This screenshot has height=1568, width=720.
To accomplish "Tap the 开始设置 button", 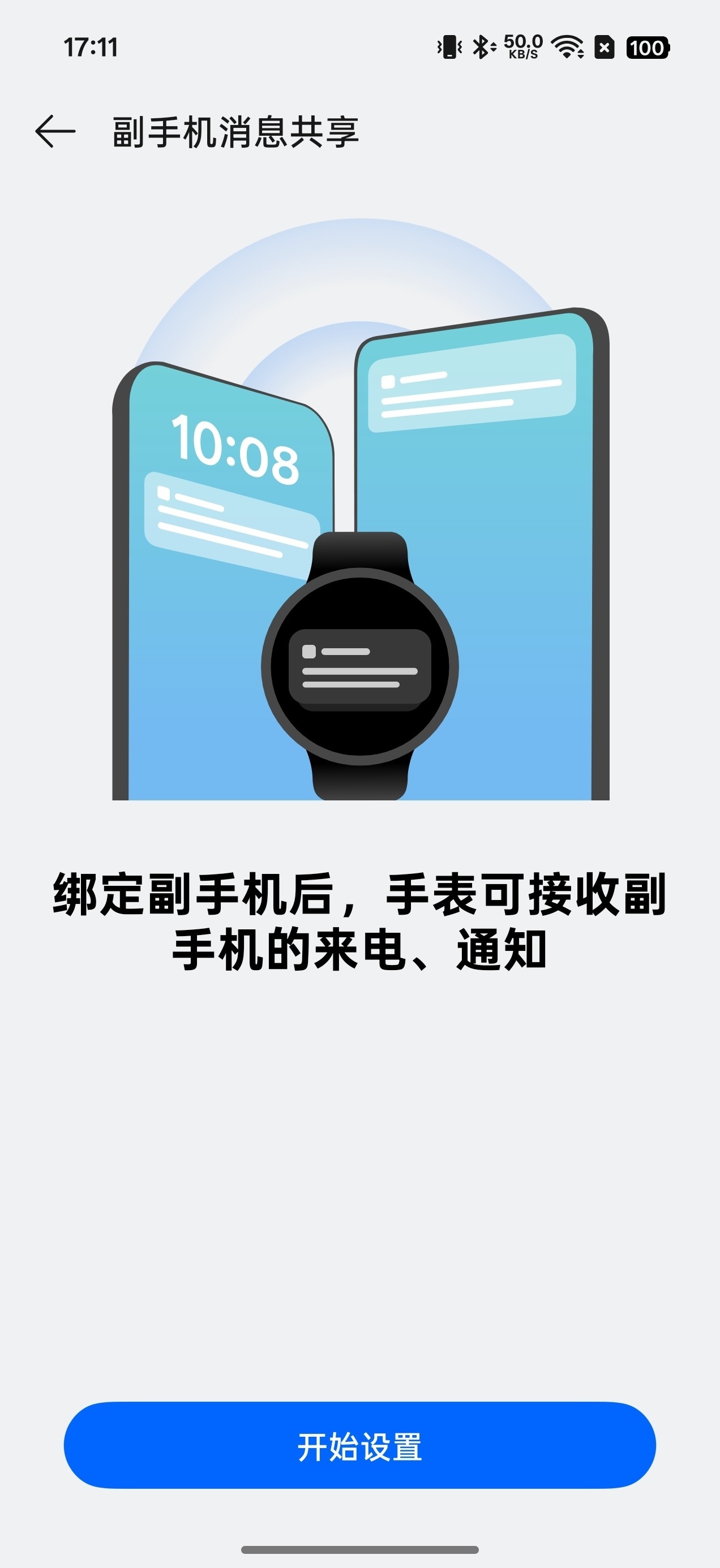I will point(359,1445).
